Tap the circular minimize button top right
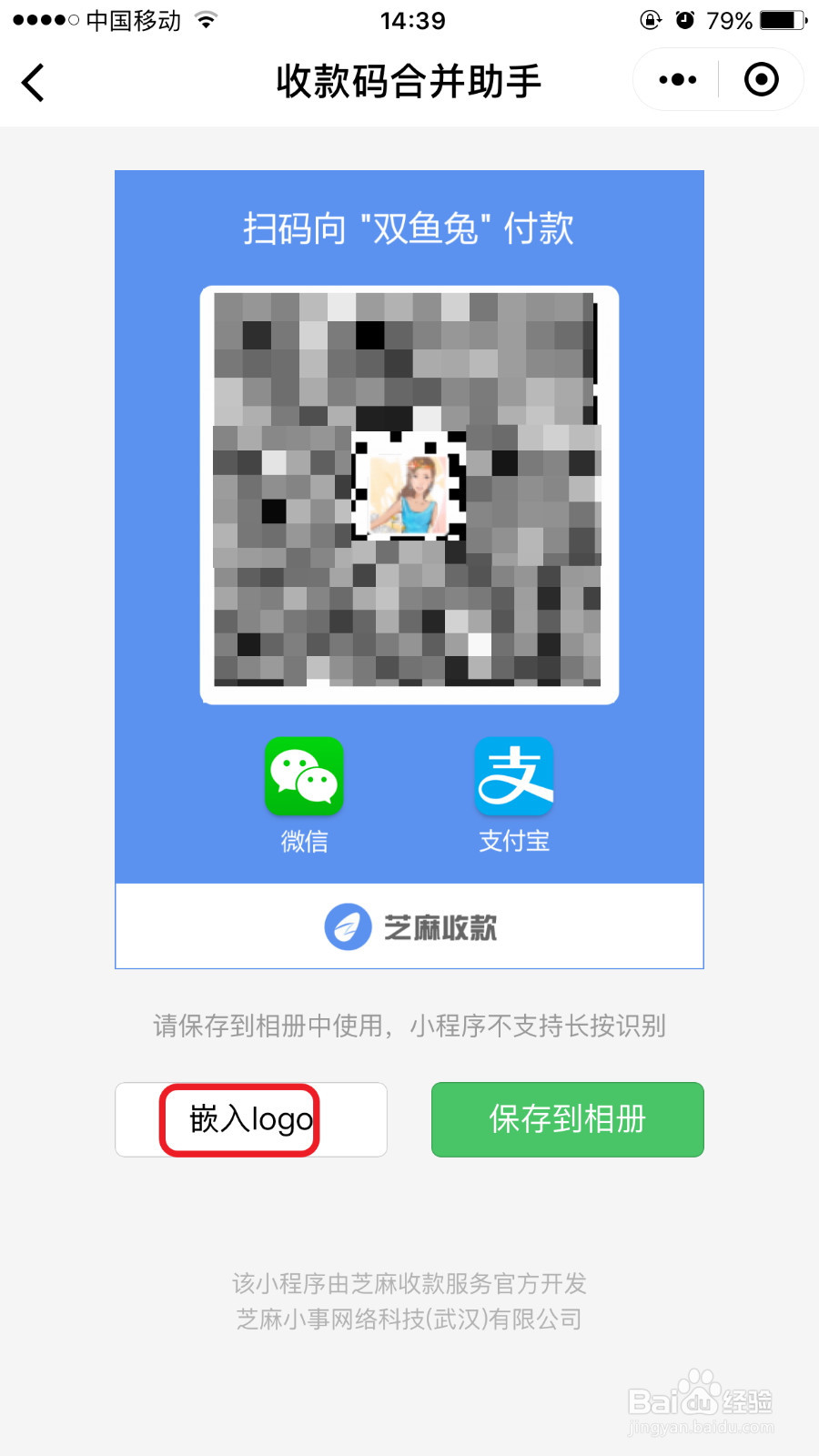The width and height of the screenshot is (819, 1456). (x=761, y=80)
